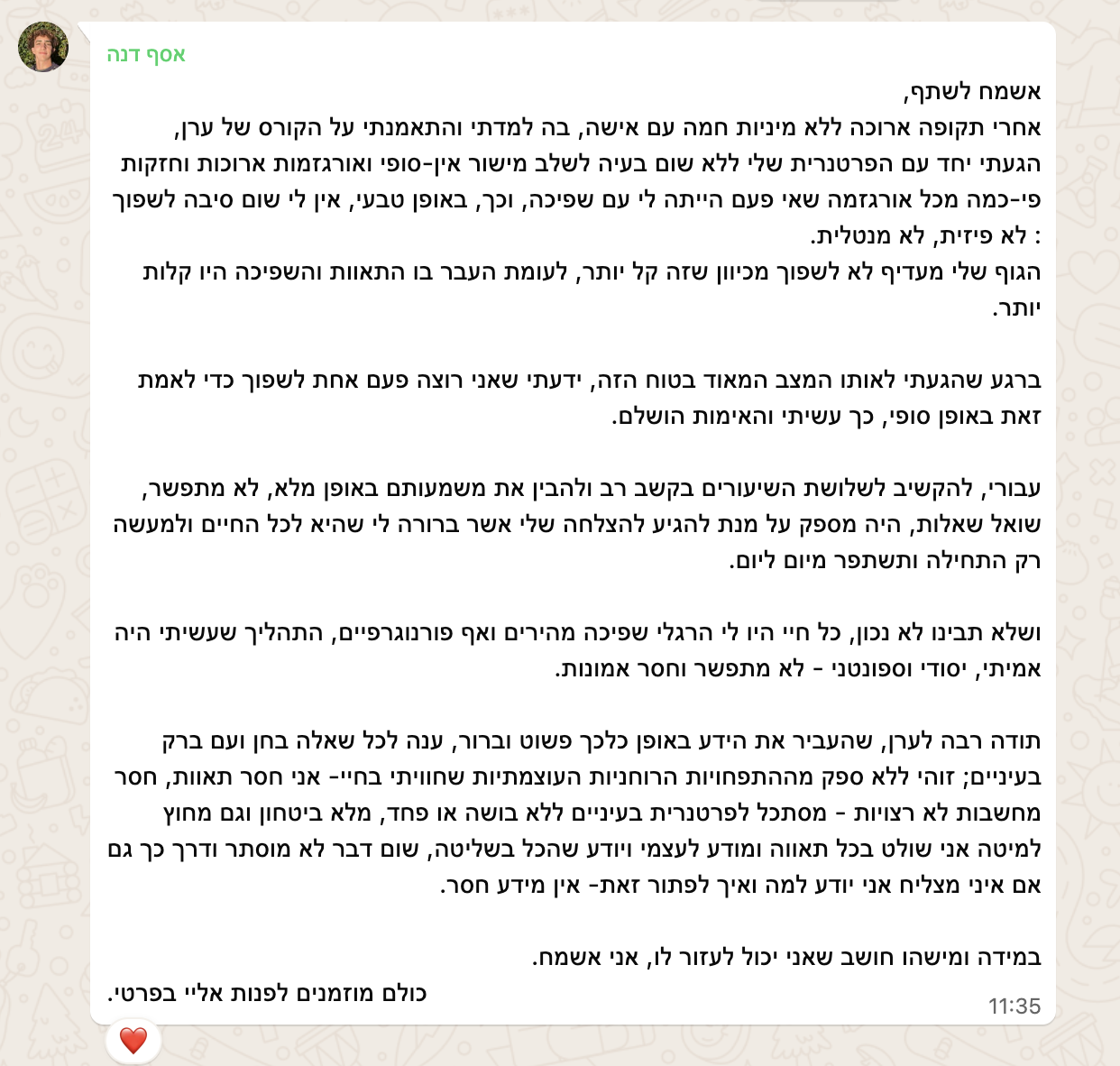Open the heart reaction under the message
Image resolution: width=1120 pixels, height=1066 pixels.
133,1040
